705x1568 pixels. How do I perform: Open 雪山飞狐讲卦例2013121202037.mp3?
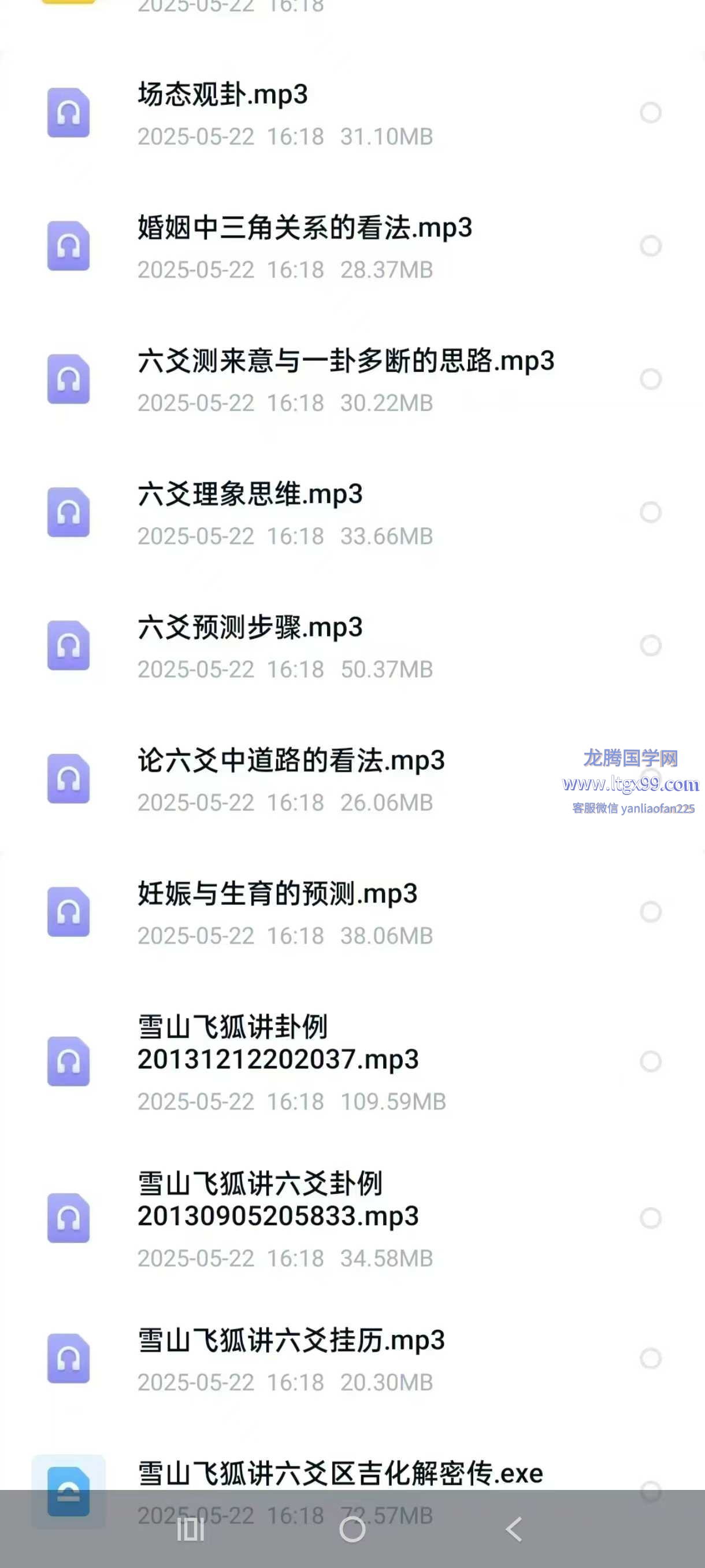click(x=352, y=1062)
